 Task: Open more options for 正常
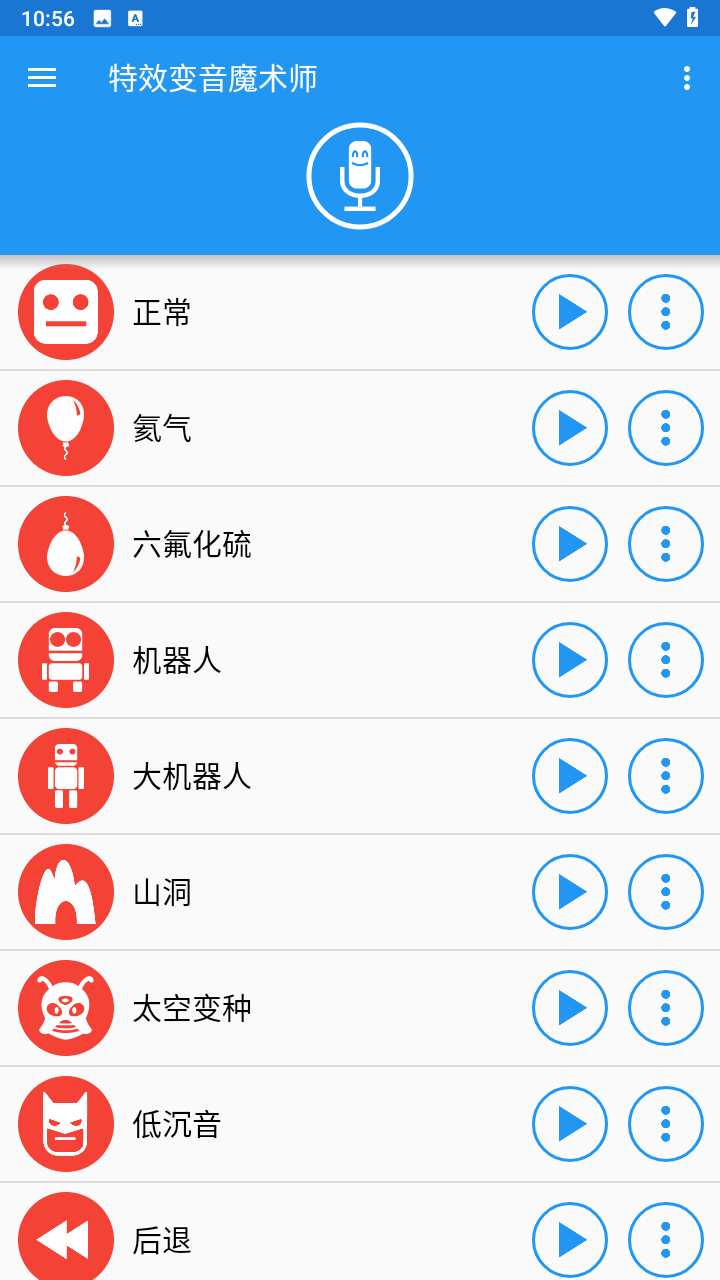pyautogui.click(x=666, y=312)
